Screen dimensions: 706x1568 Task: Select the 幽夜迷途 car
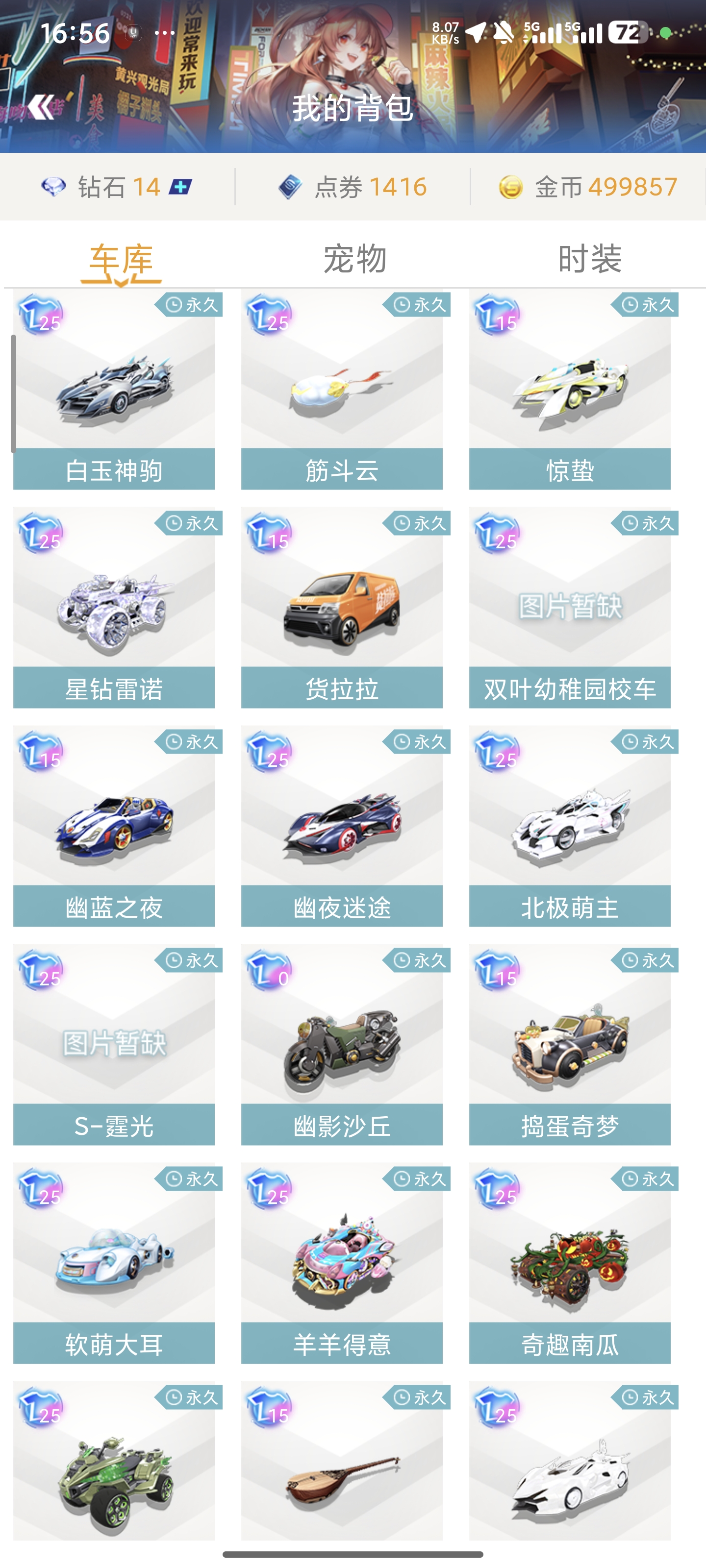[x=342, y=827]
